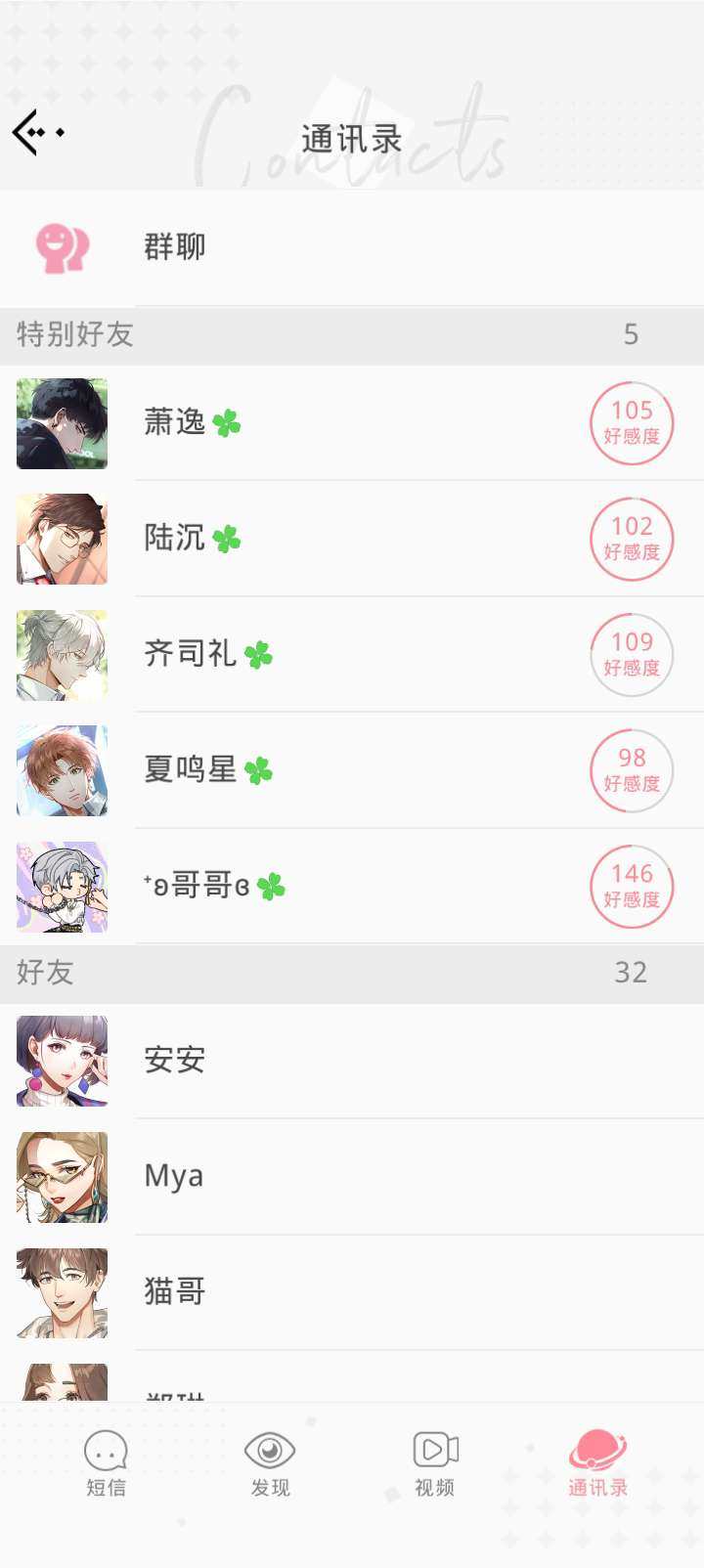Tap 安安's avatar thumbnail
The height and width of the screenshot is (1568, 704).
[62, 1061]
